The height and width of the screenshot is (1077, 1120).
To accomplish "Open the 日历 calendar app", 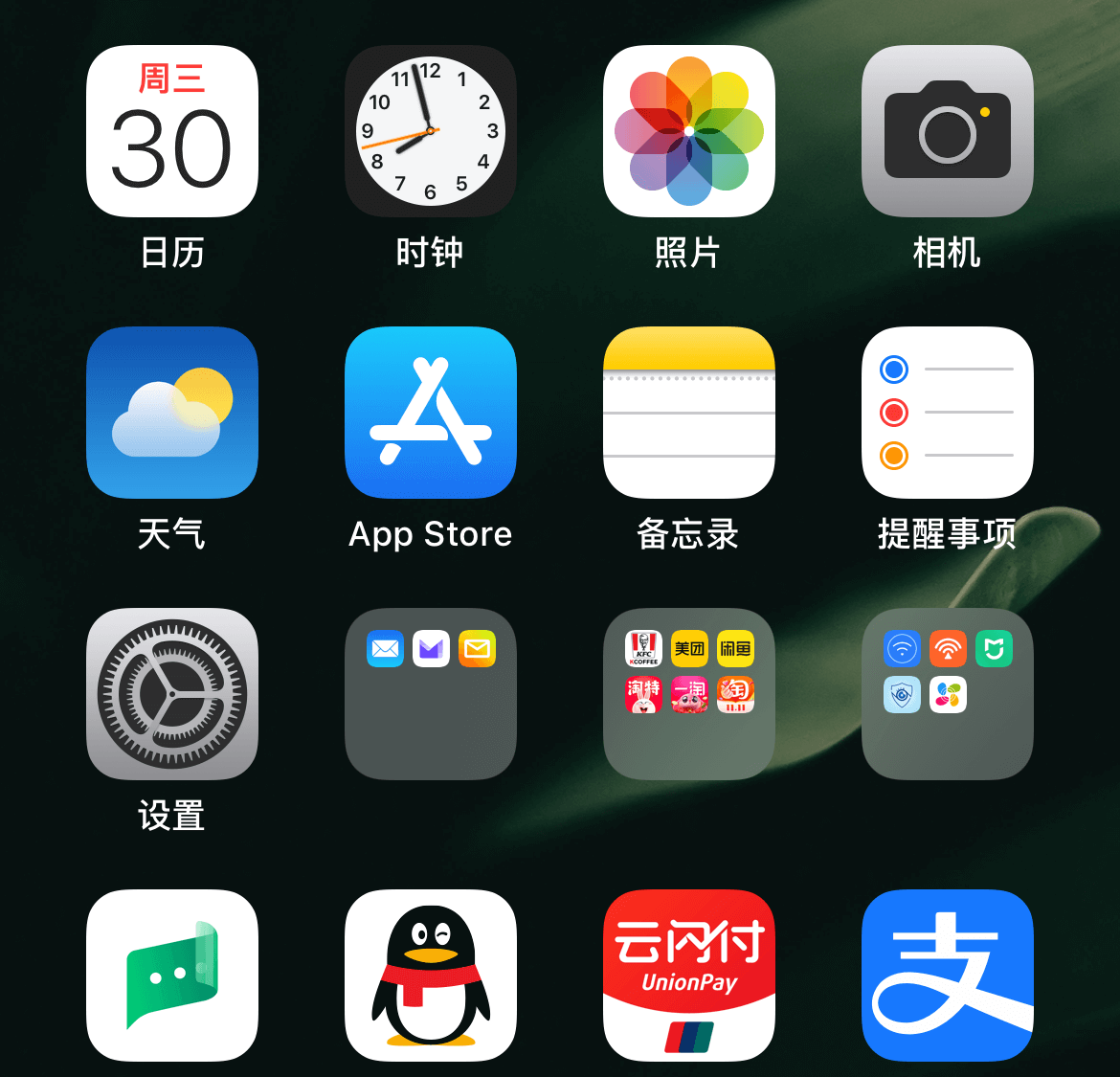I will (172, 131).
